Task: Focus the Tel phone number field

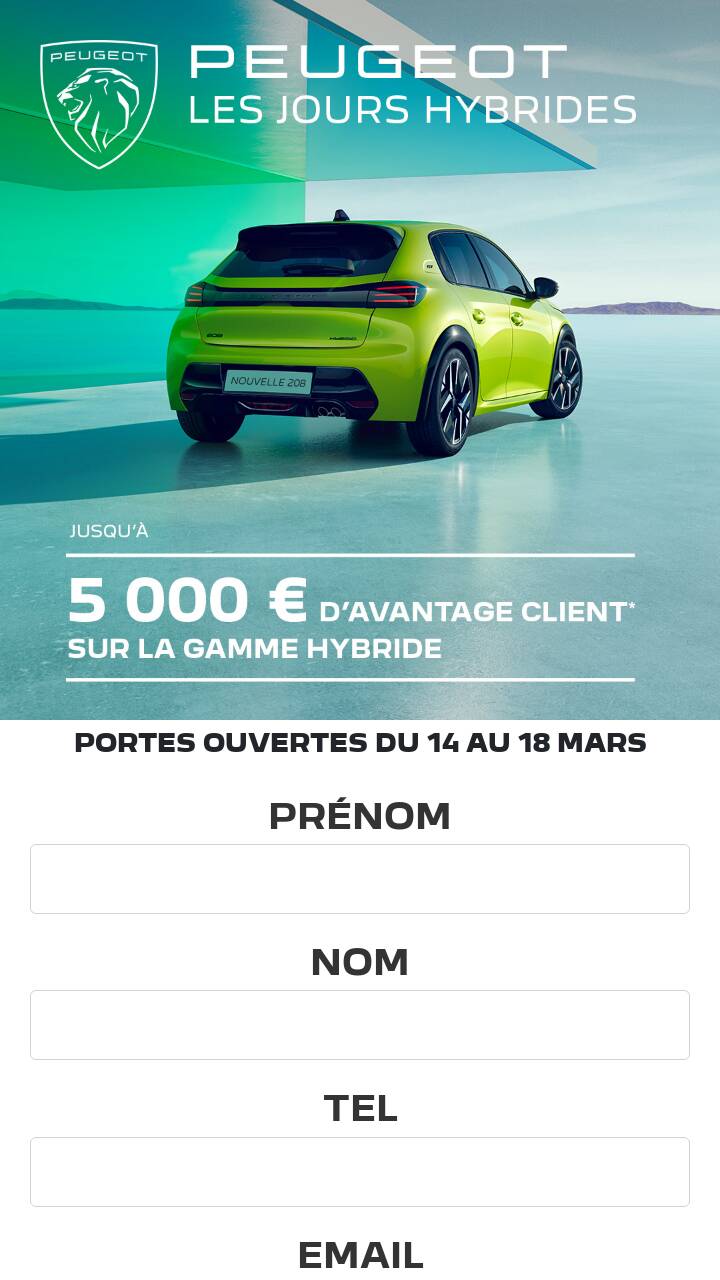Action: pos(360,1172)
